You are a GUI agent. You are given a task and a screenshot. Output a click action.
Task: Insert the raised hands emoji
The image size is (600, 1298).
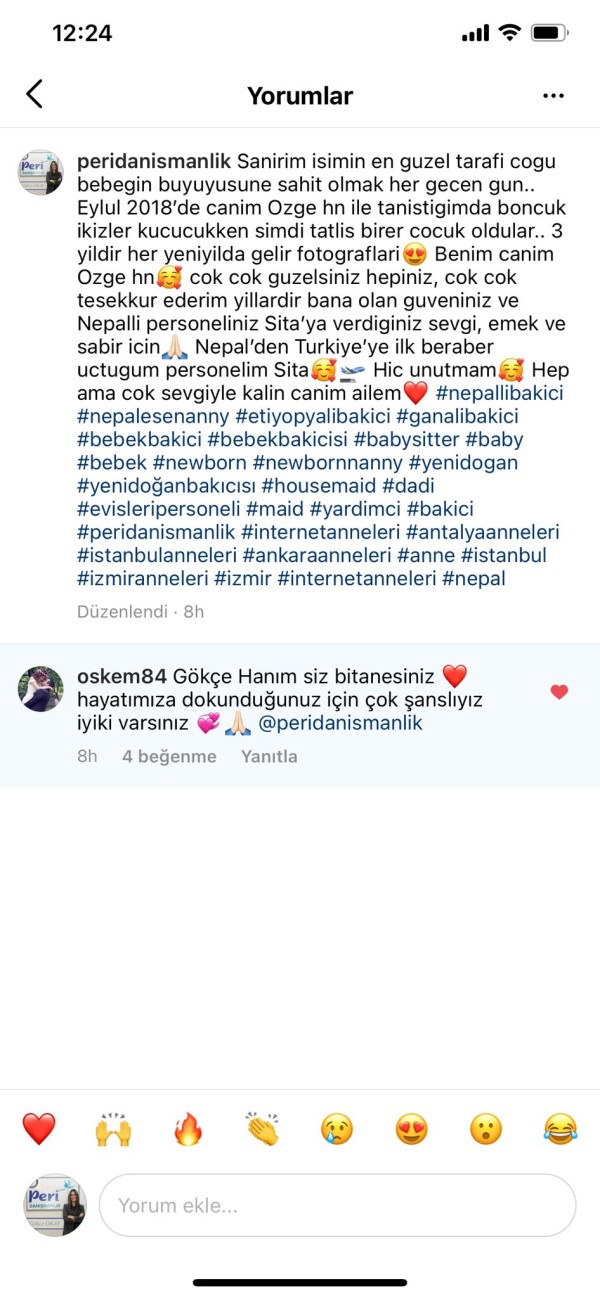pos(114,1129)
